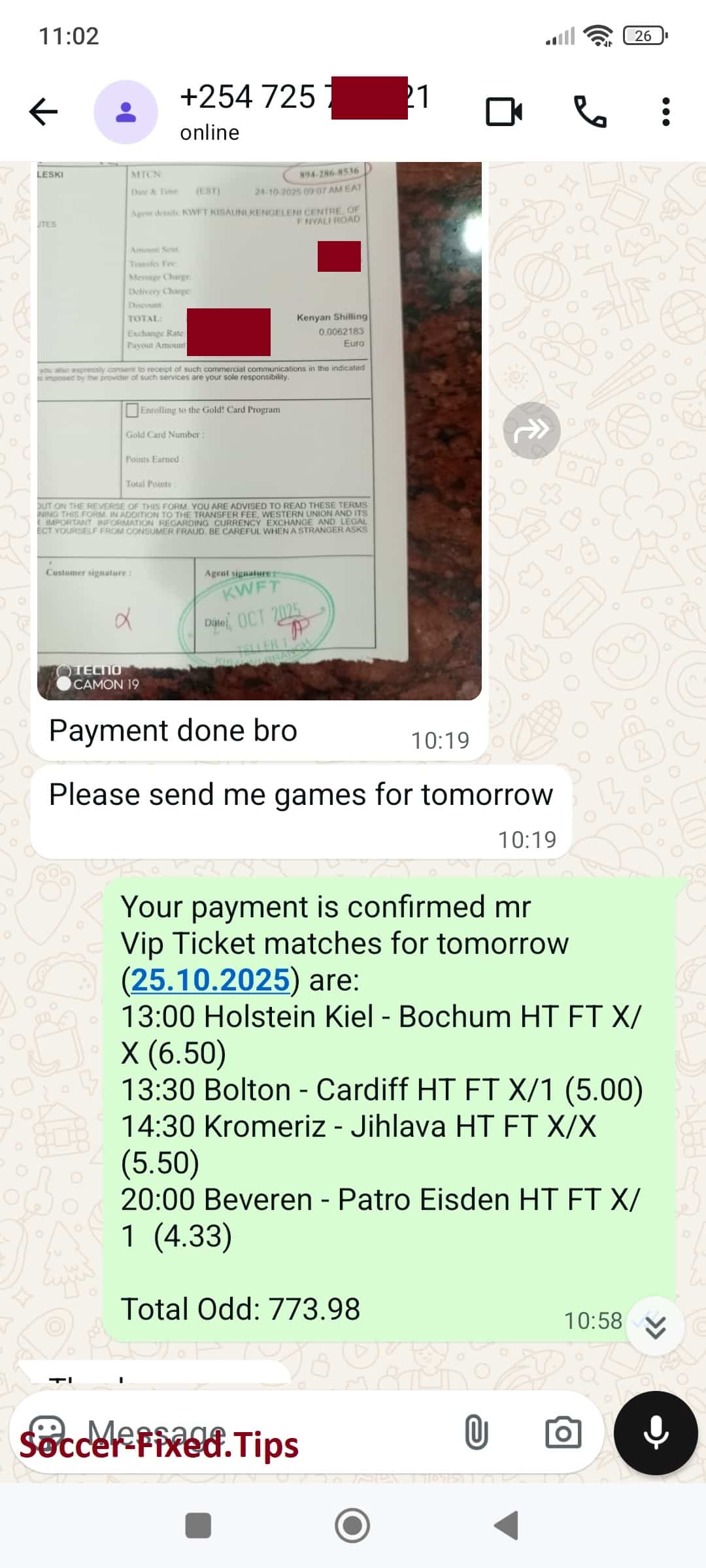Image resolution: width=706 pixels, height=1568 pixels.
Task: Focus the Message text field
Action: coord(261,1431)
